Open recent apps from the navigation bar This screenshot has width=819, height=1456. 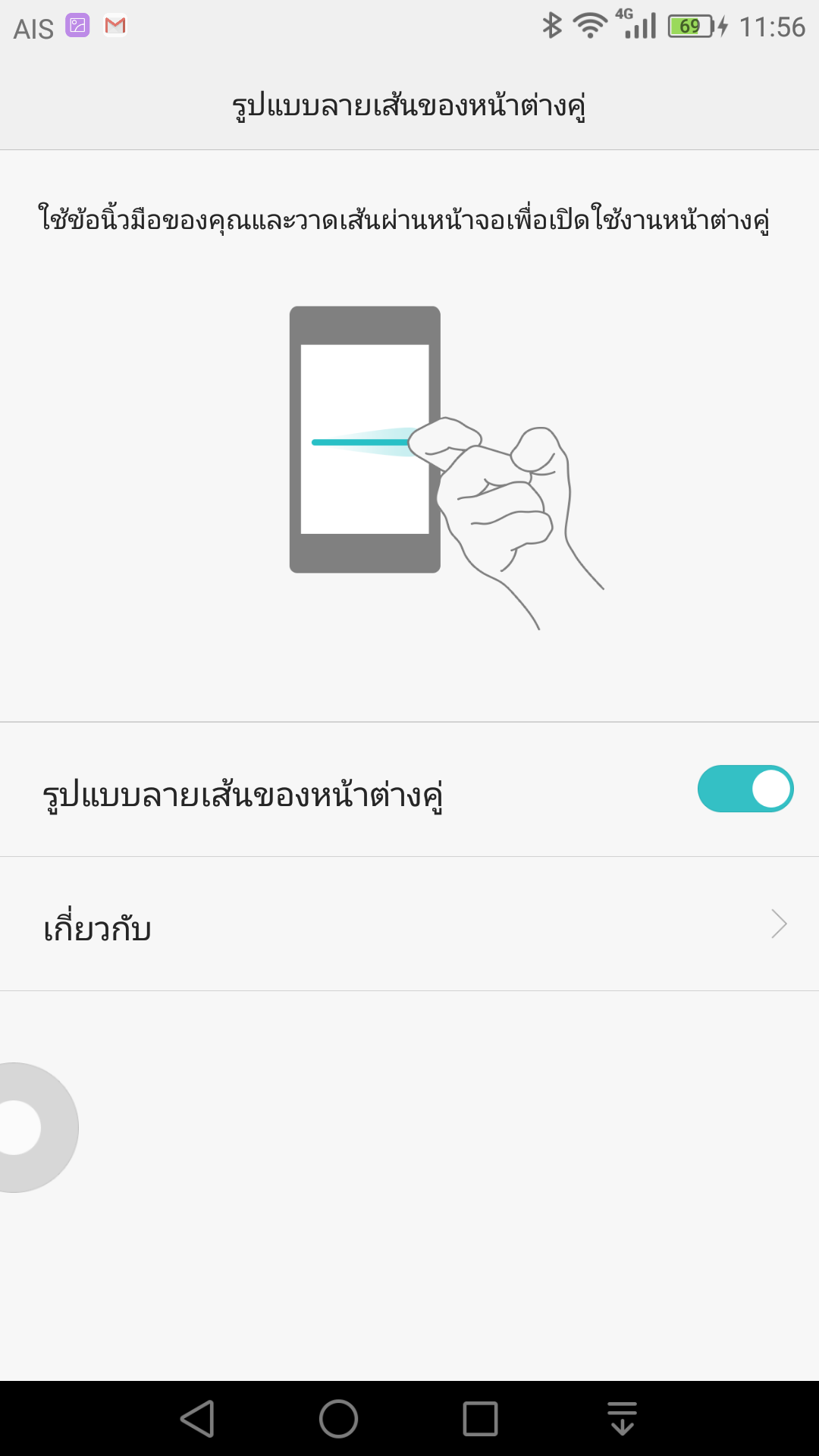(x=480, y=1419)
